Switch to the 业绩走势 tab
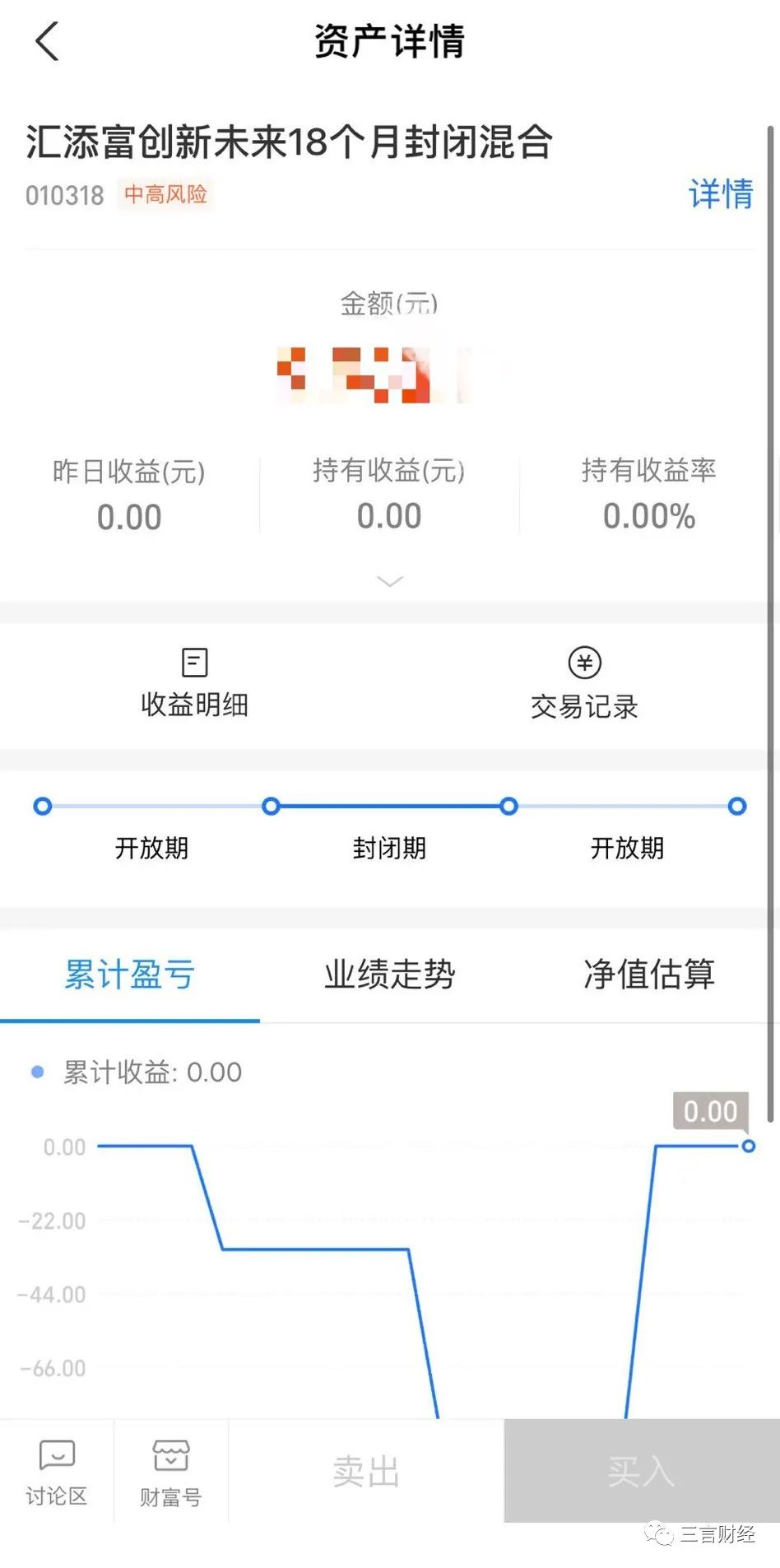 388,974
